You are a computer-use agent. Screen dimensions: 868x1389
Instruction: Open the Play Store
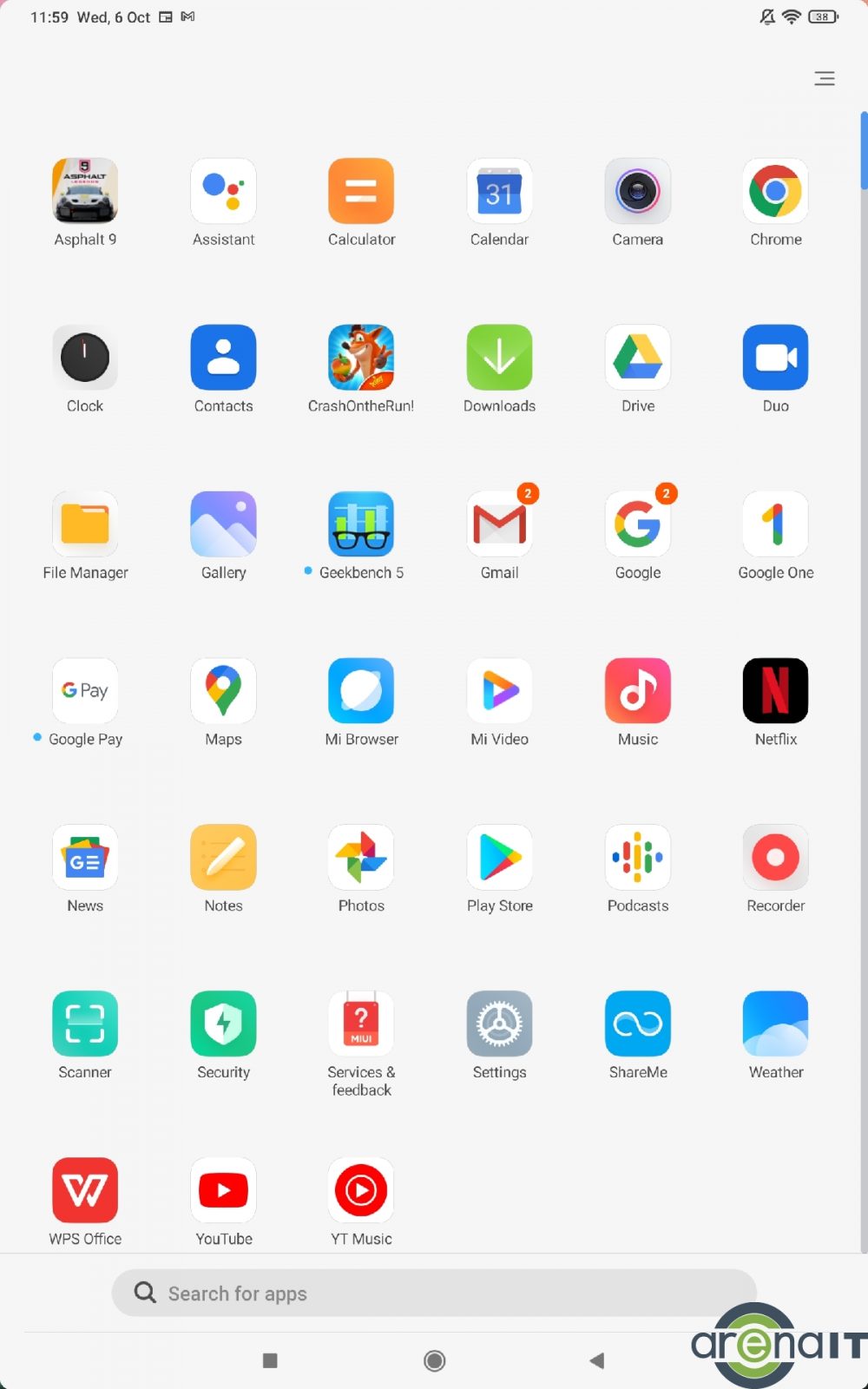pyautogui.click(x=499, y=858)
